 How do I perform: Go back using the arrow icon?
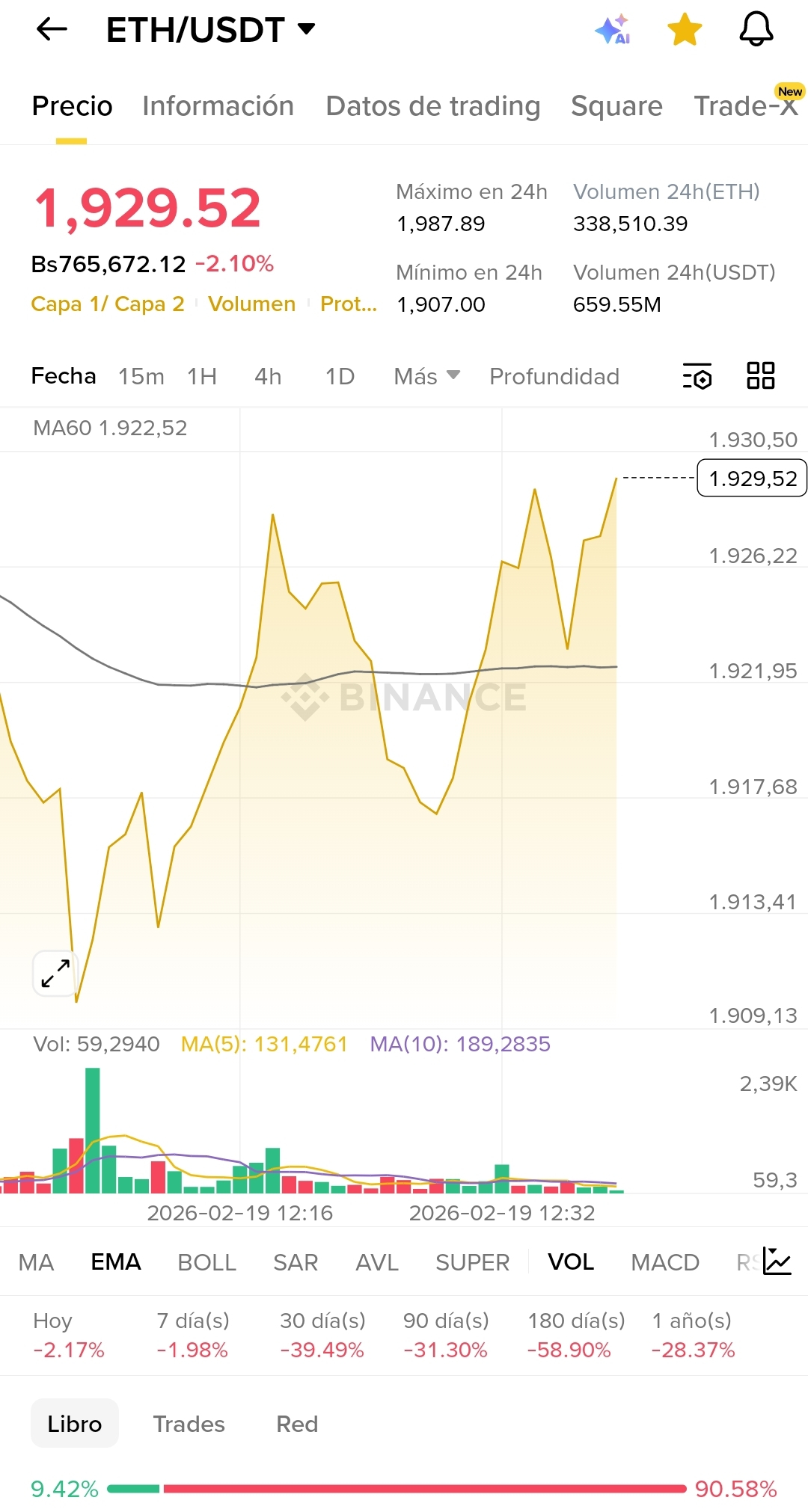point(52,30)
